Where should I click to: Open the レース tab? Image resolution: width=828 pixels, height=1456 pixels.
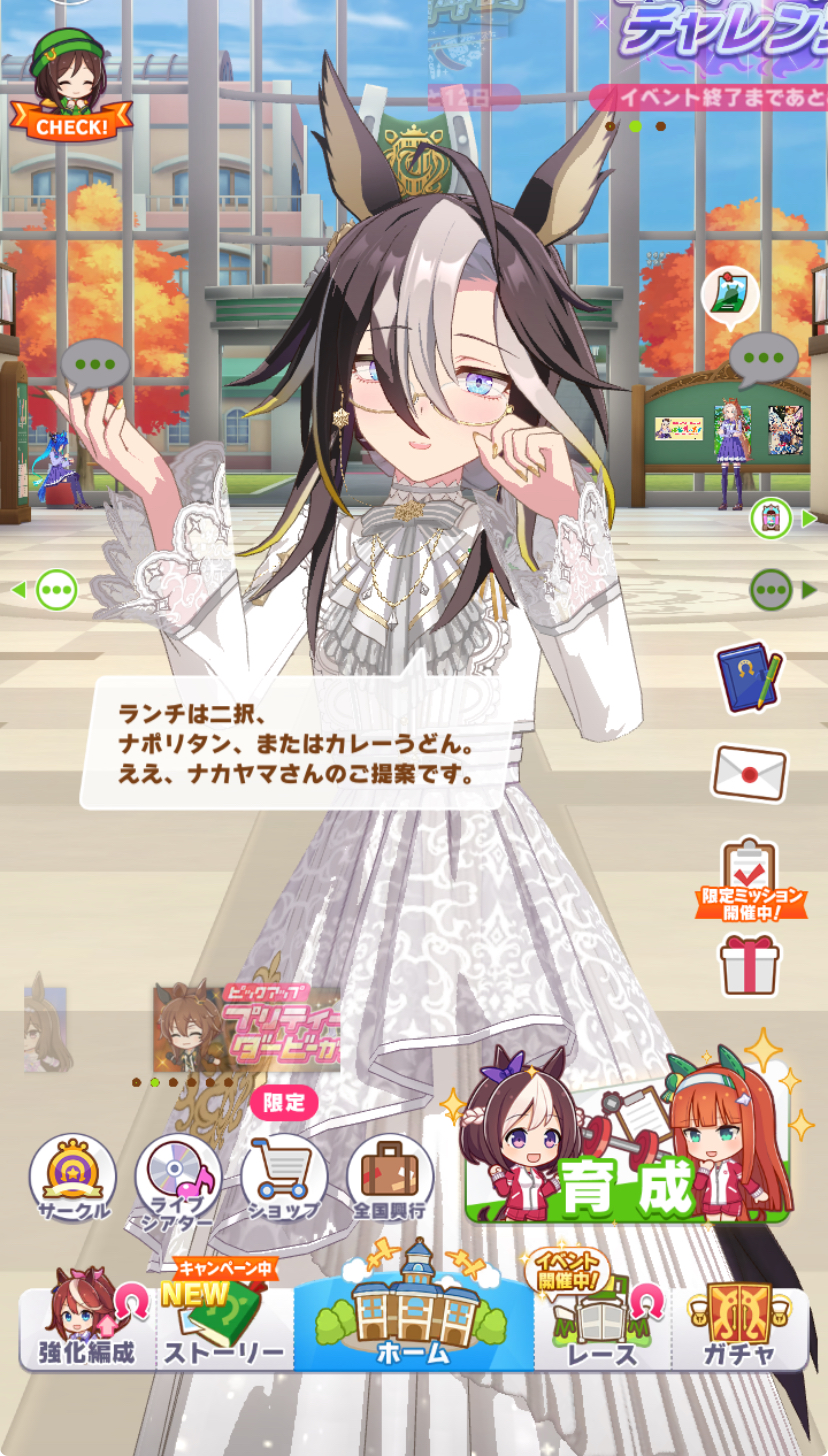click(x=602, y=1325)
